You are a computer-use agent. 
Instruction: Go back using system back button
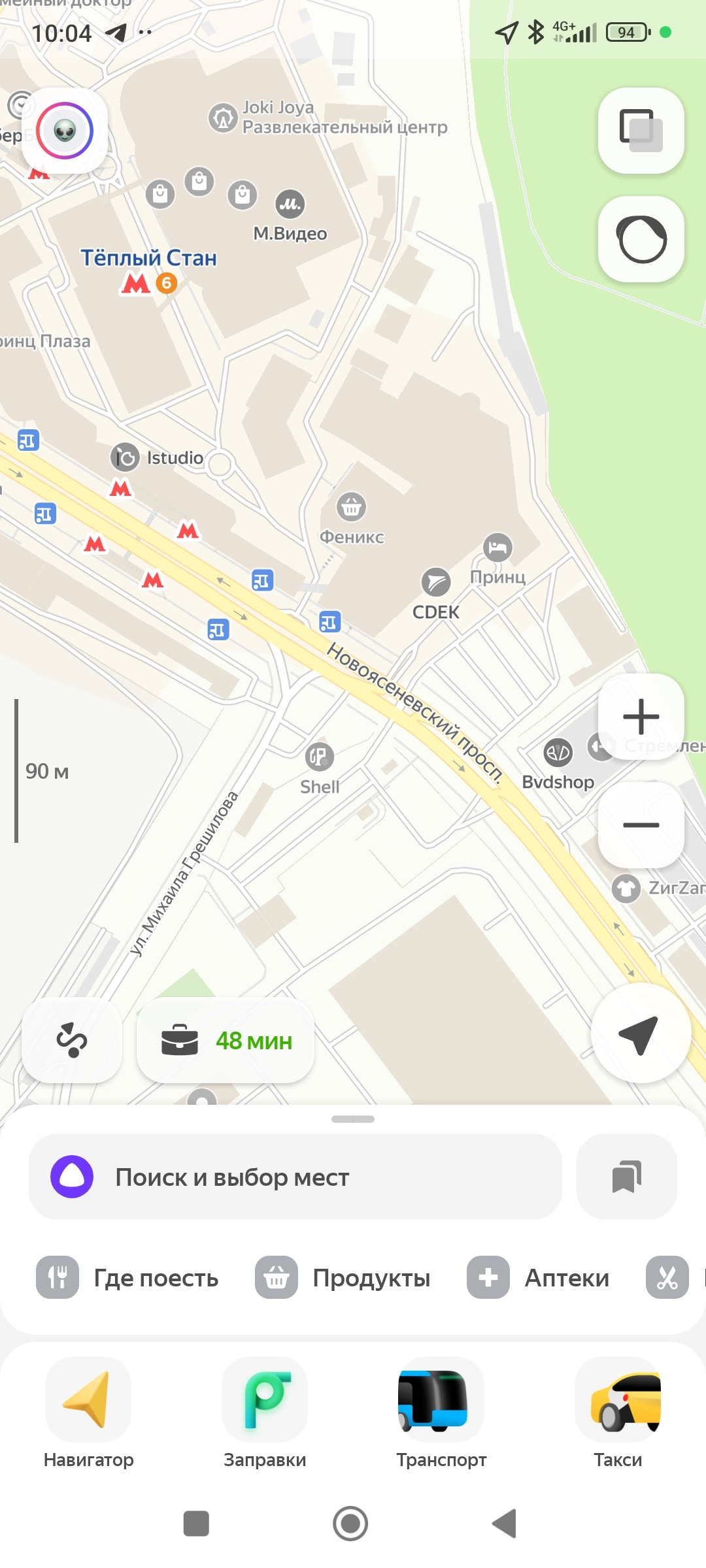(x=505, y=1524)
